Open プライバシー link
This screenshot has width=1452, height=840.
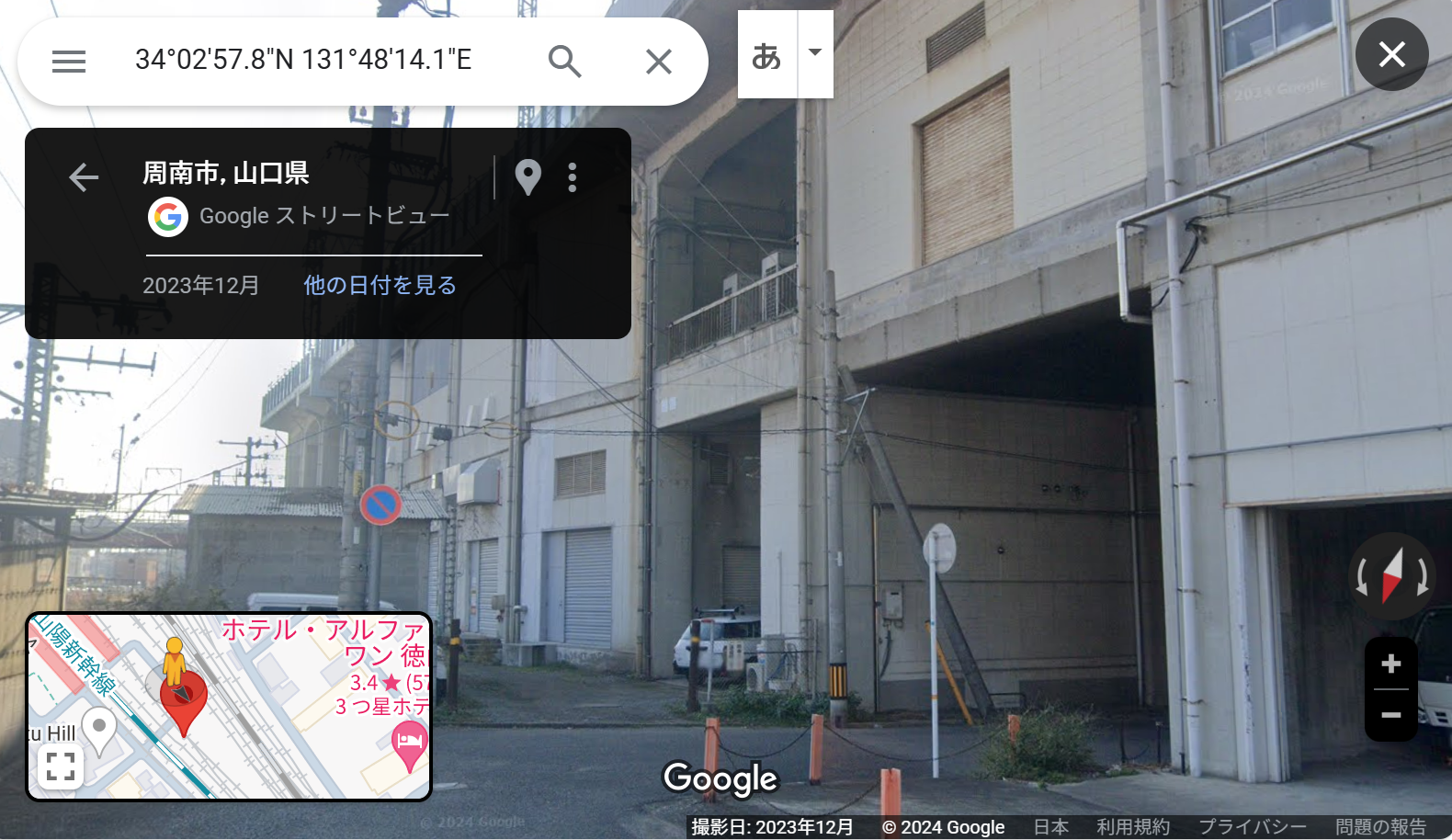point(1252,827)
